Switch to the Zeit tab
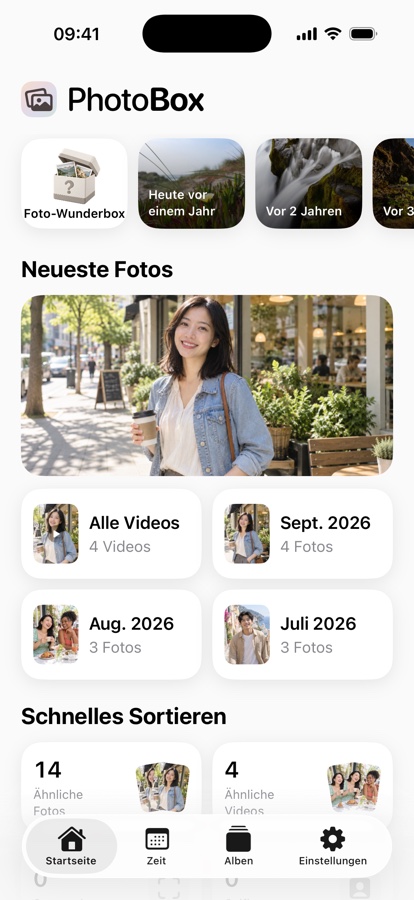 point(156,846)
